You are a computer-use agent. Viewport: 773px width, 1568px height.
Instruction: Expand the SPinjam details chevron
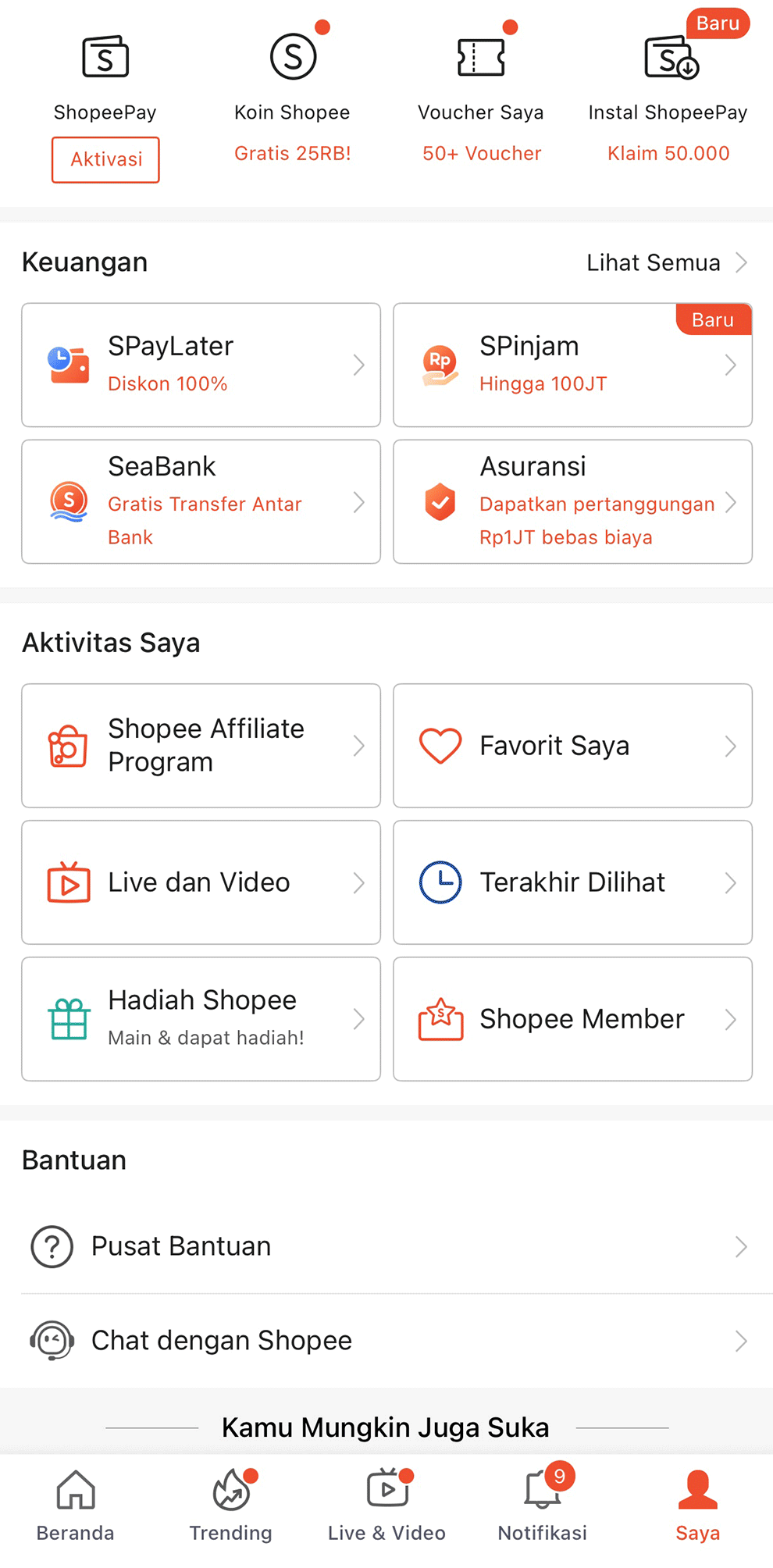(731, 364)
